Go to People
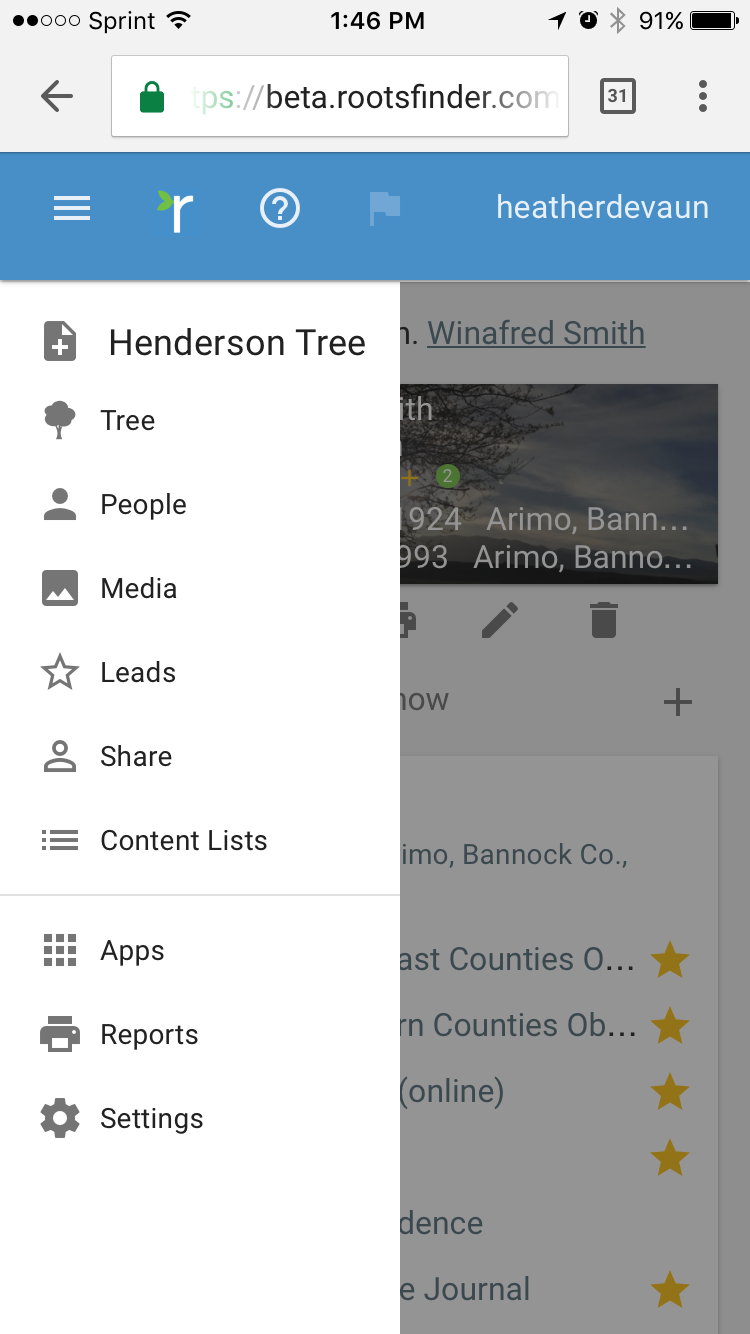Image resolution: width=750 pixels, height=1334 pixels. coord(143,504)
